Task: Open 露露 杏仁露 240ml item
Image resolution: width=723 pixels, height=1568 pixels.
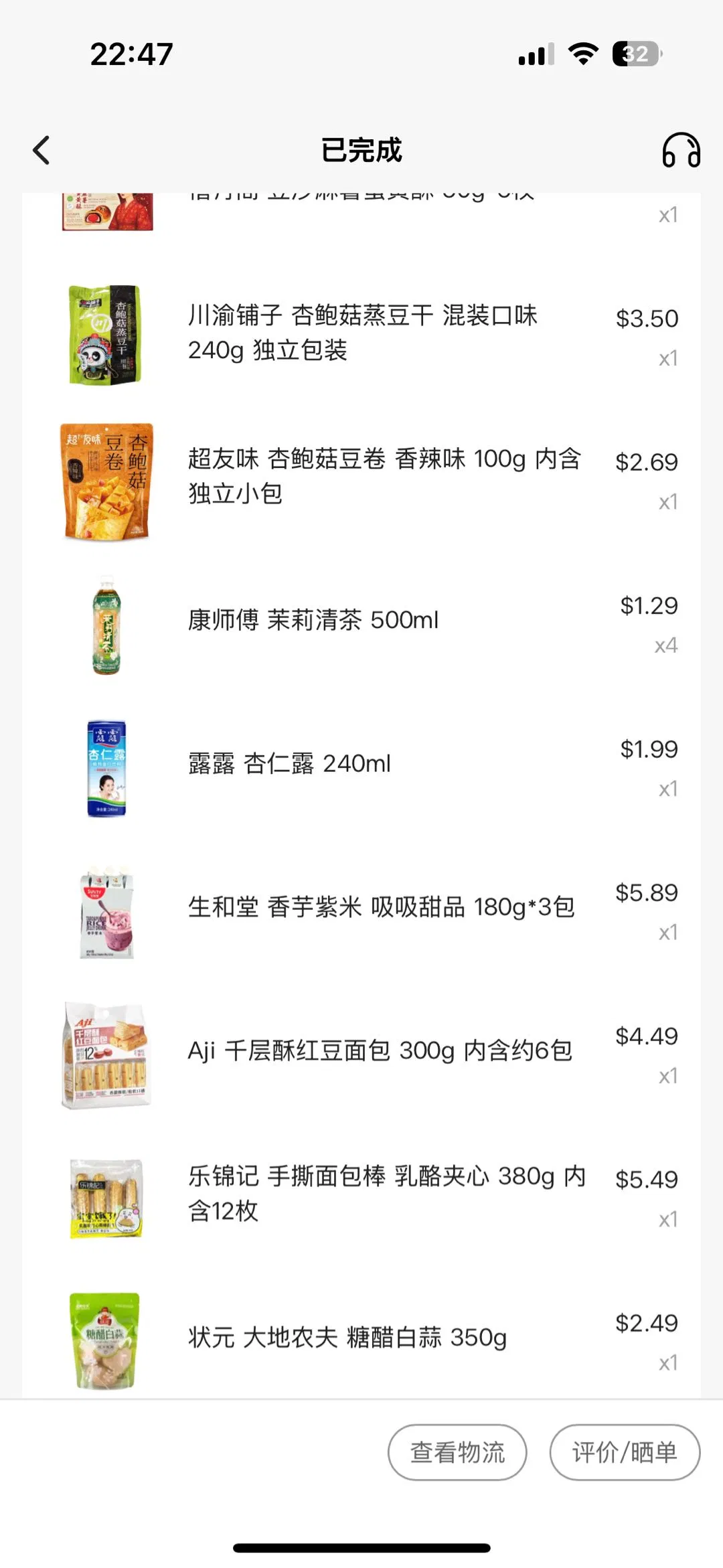Action: pos(289,763)
